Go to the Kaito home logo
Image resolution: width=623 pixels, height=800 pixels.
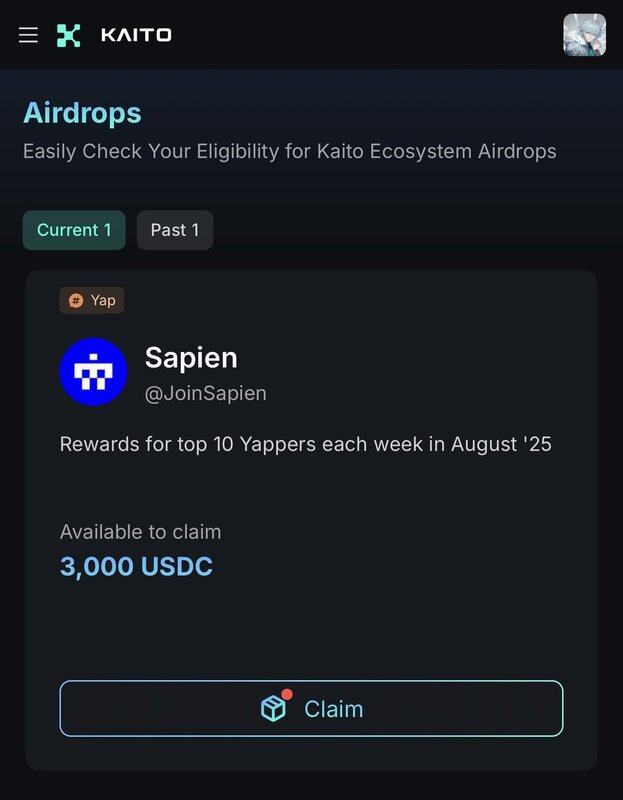[x=113, y=35]
